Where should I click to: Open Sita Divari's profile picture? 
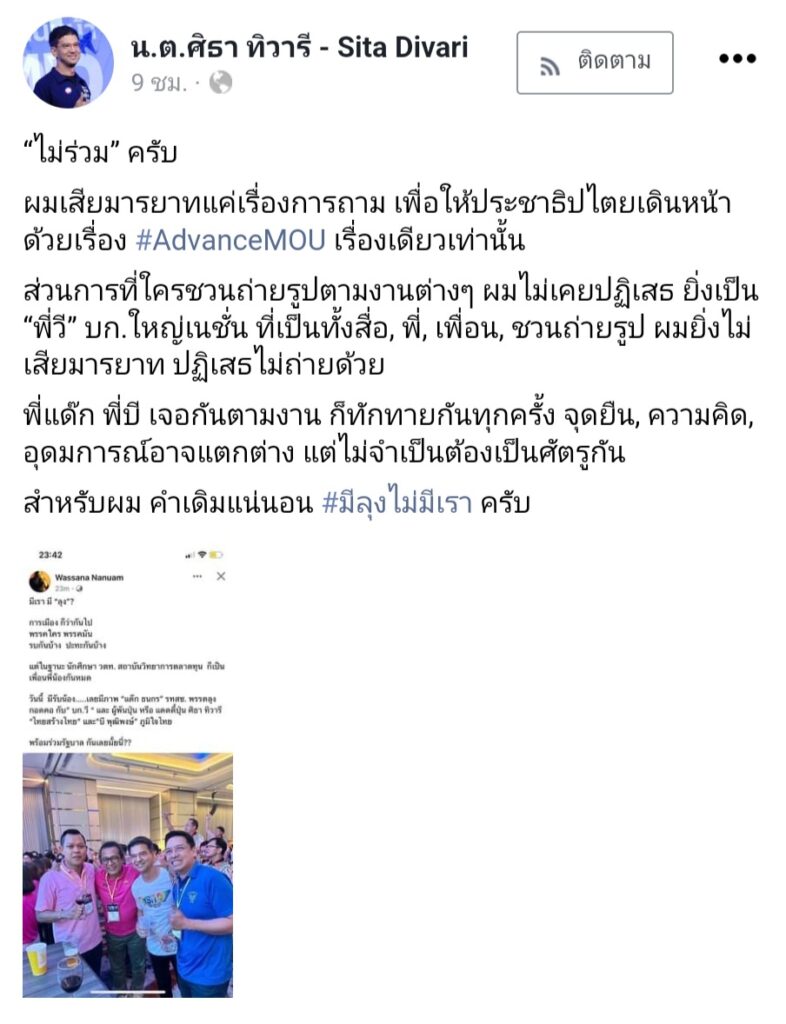[x=68, y=62]
